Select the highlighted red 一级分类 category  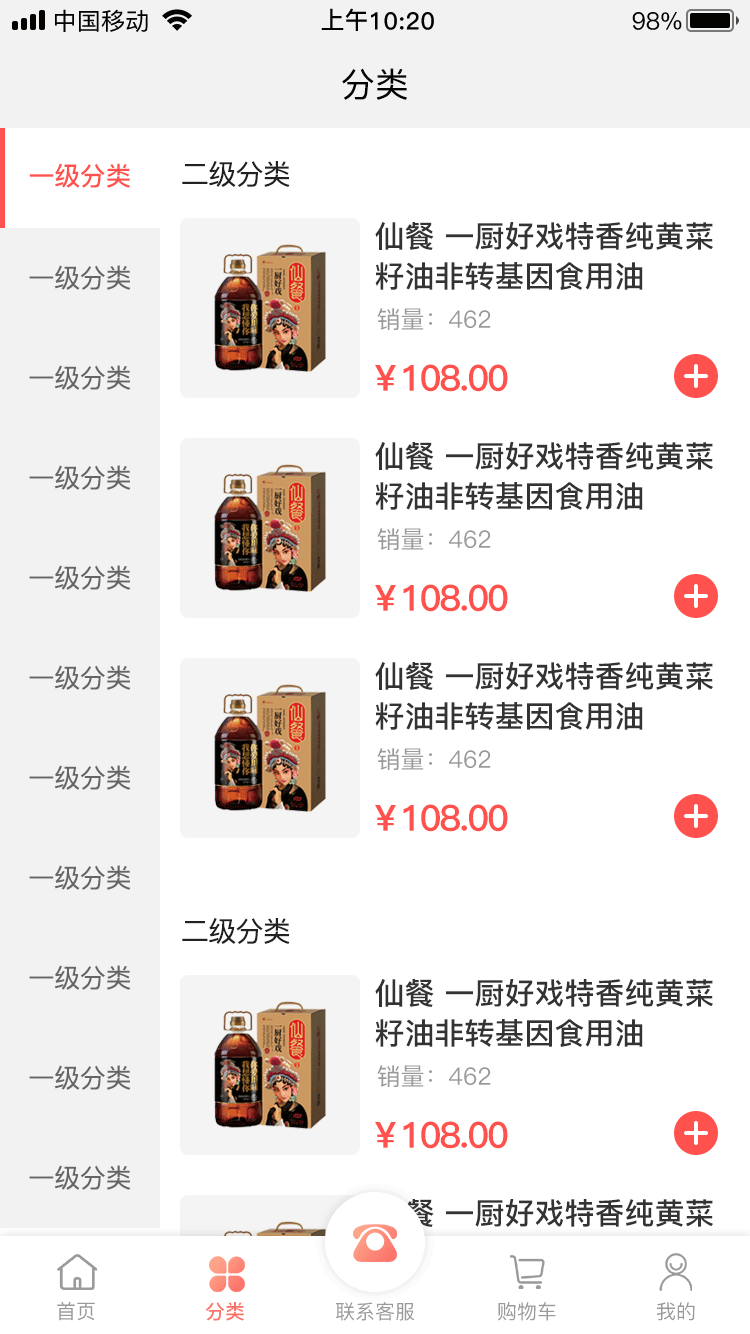click(x=80, y=177)
